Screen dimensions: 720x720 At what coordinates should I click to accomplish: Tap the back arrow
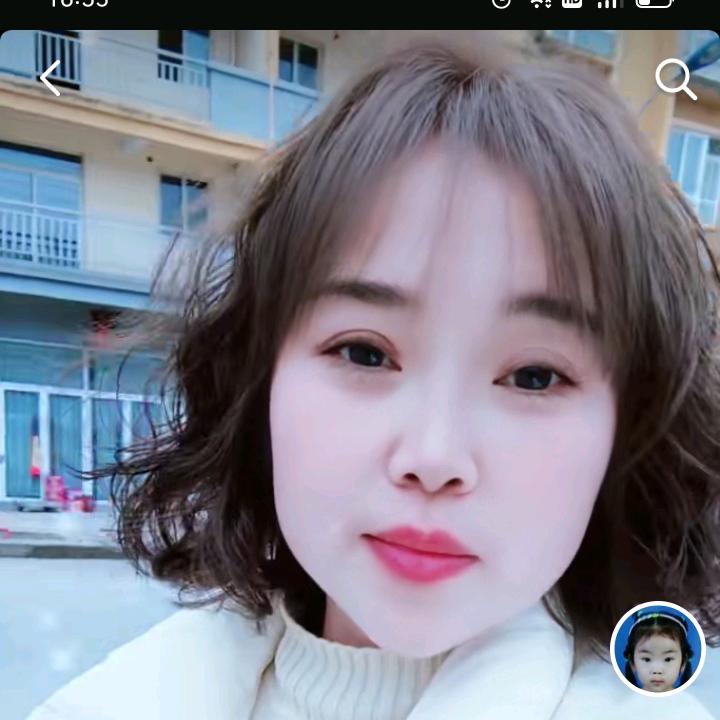[50, 77]
